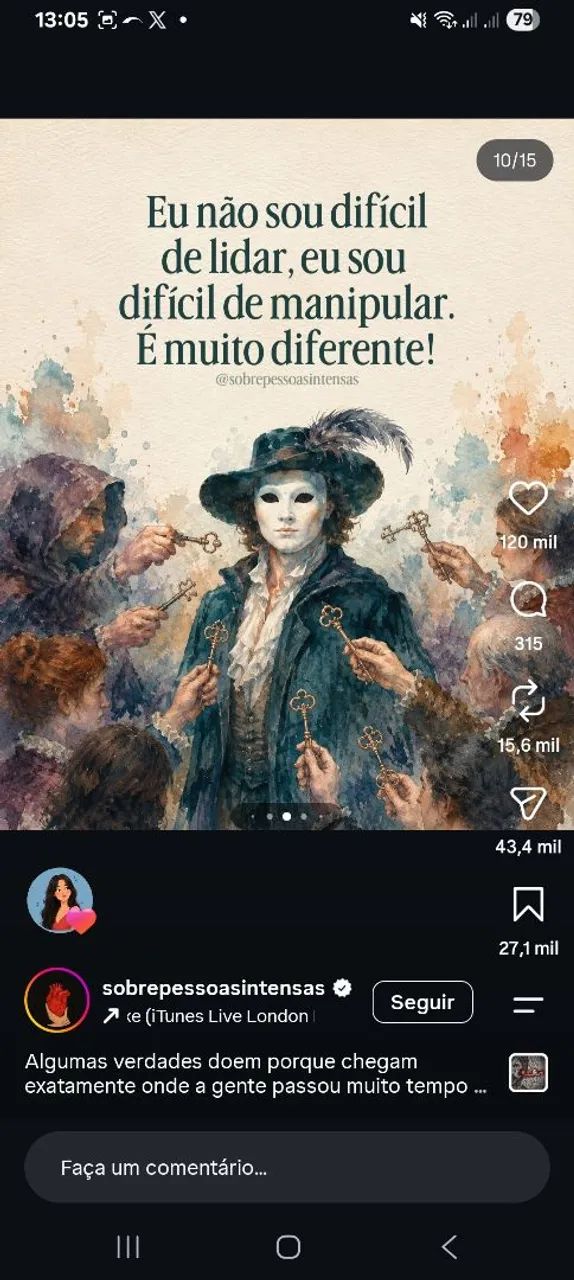Open the sobrepessoasintensas username link

(213, 988)
